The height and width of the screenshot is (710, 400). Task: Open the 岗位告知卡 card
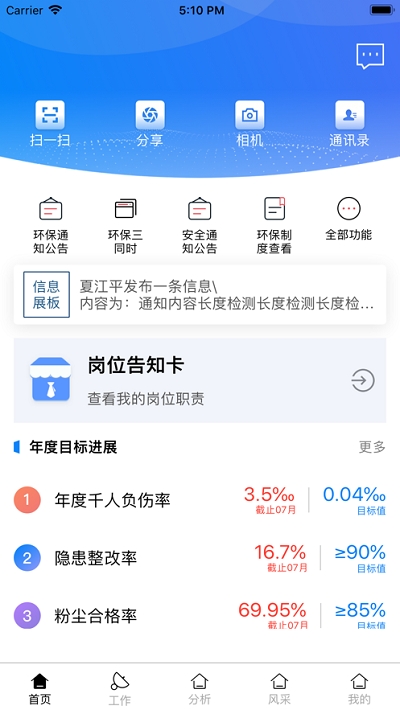coord(200,380)
